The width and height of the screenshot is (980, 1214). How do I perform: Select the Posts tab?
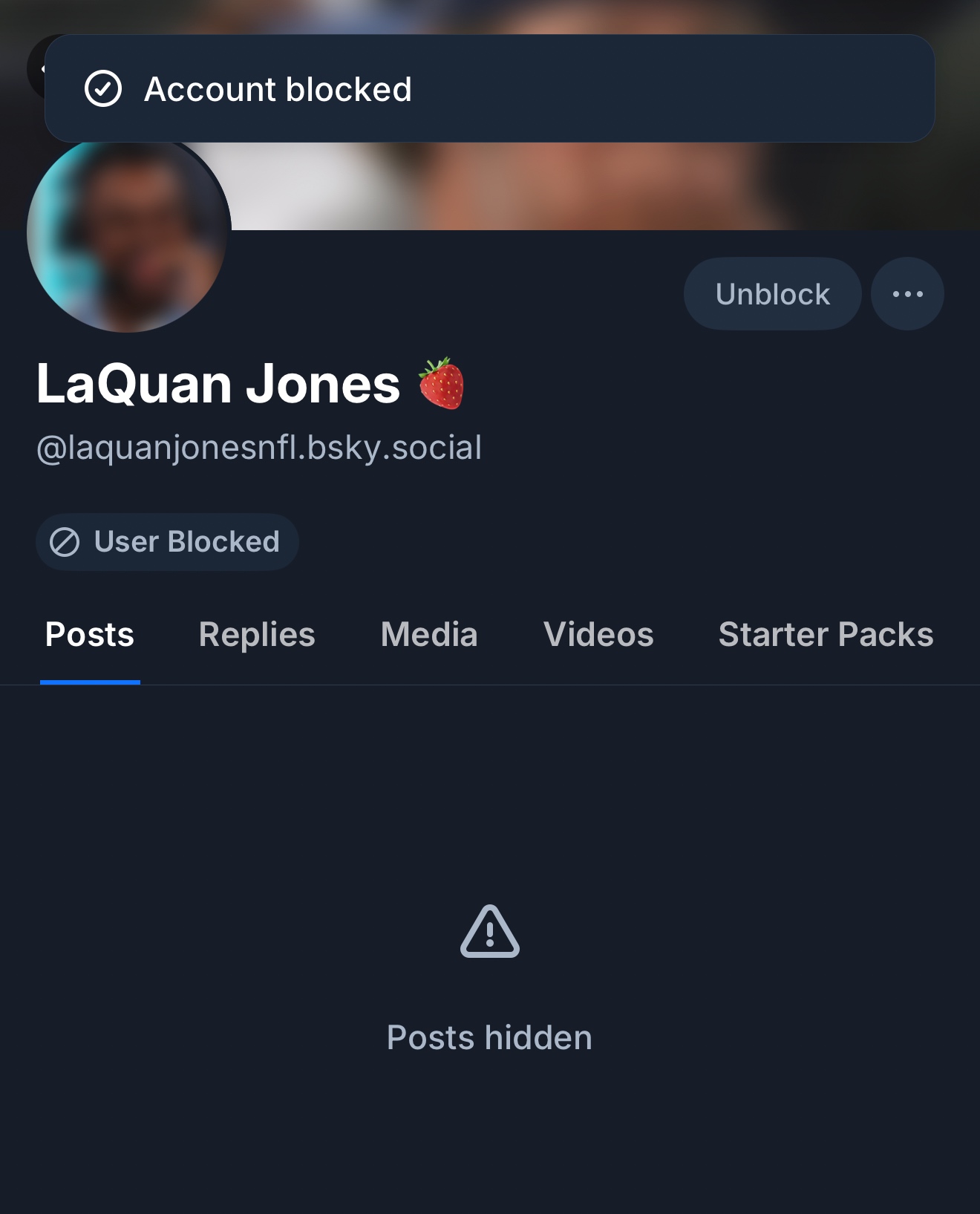coord(90,635)
